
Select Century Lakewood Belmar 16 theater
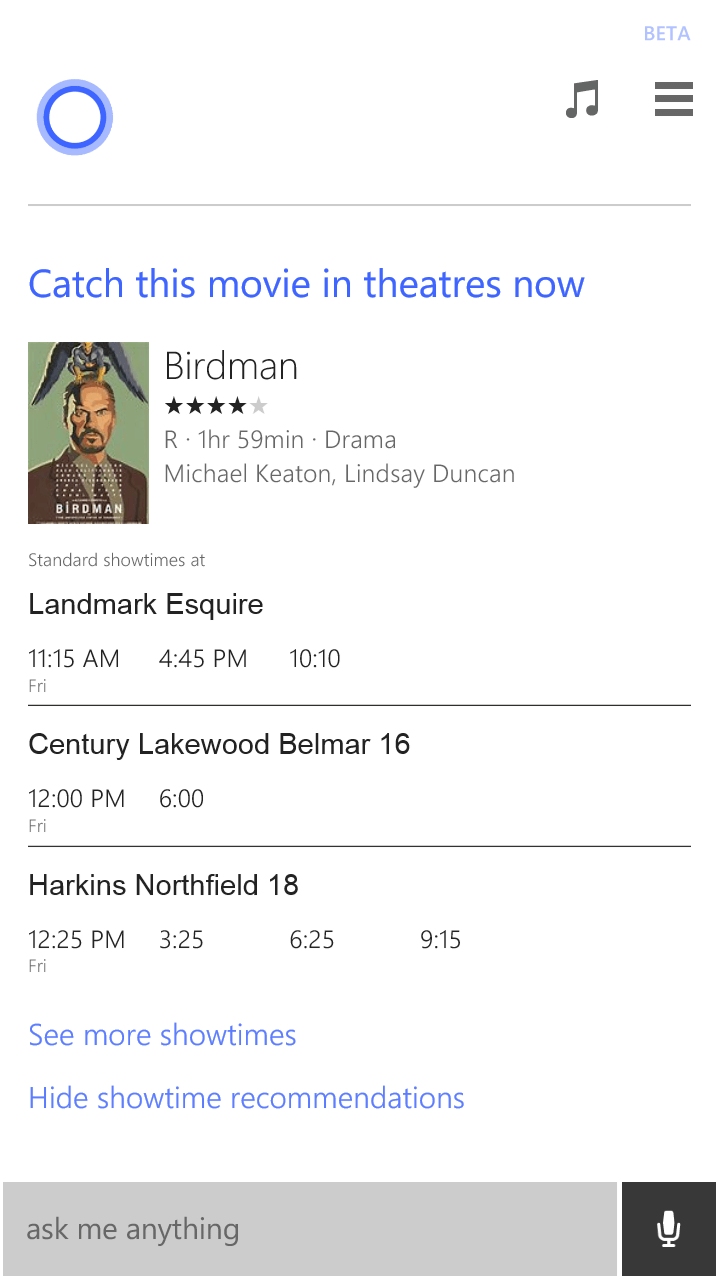[x=219, y=744]
